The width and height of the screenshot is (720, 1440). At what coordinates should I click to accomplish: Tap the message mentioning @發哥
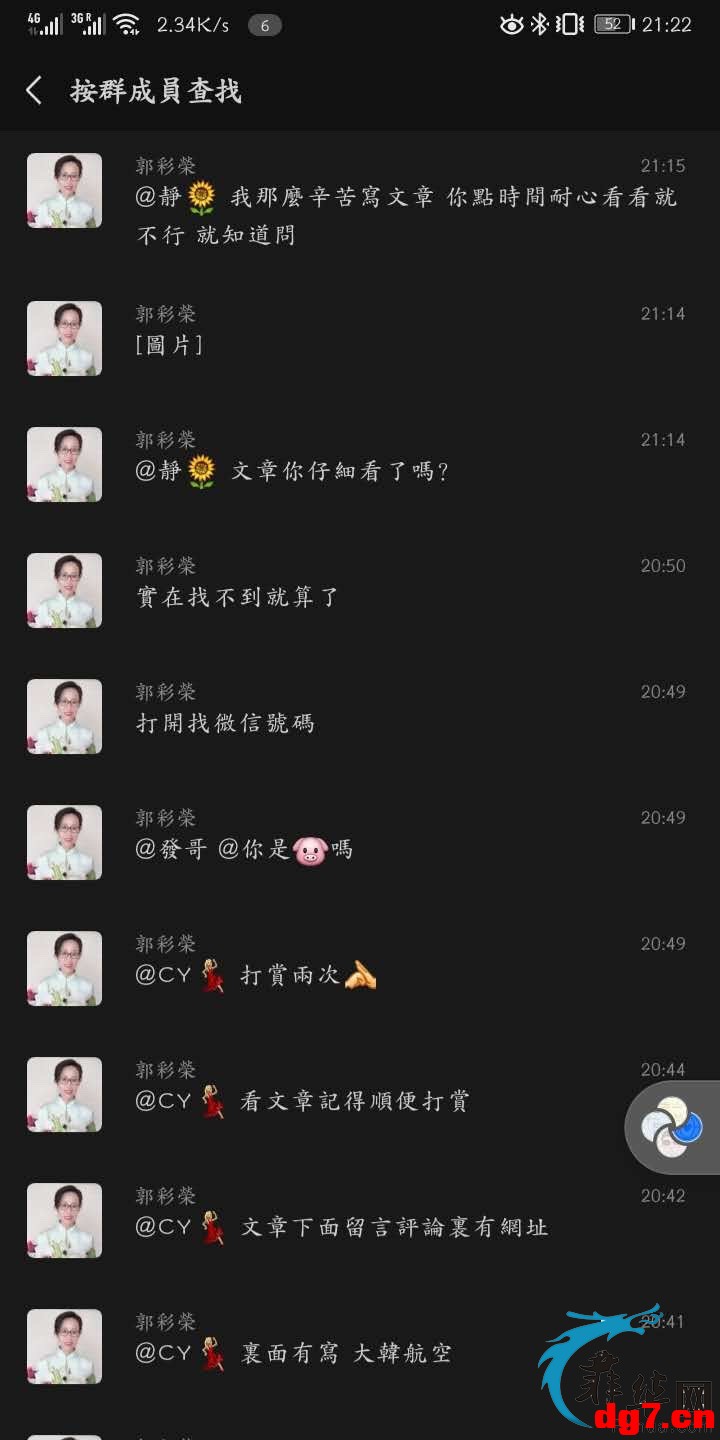(x=360, y=843)
